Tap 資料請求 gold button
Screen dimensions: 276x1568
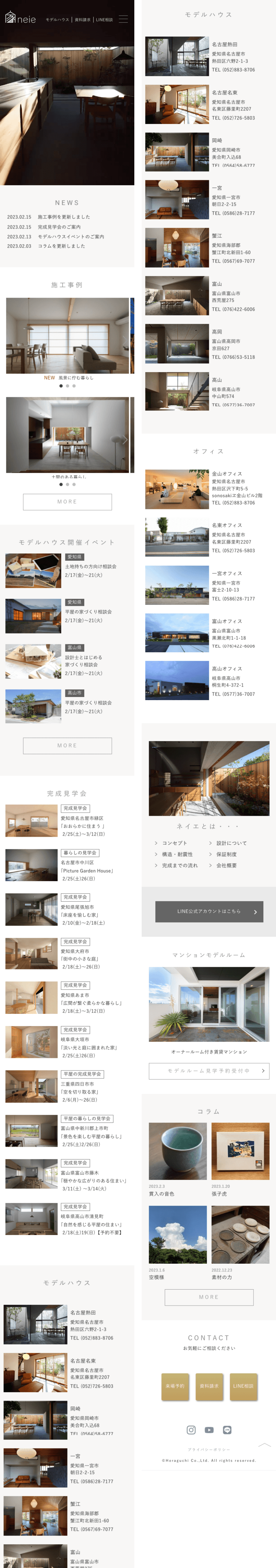coord(209,1386)
